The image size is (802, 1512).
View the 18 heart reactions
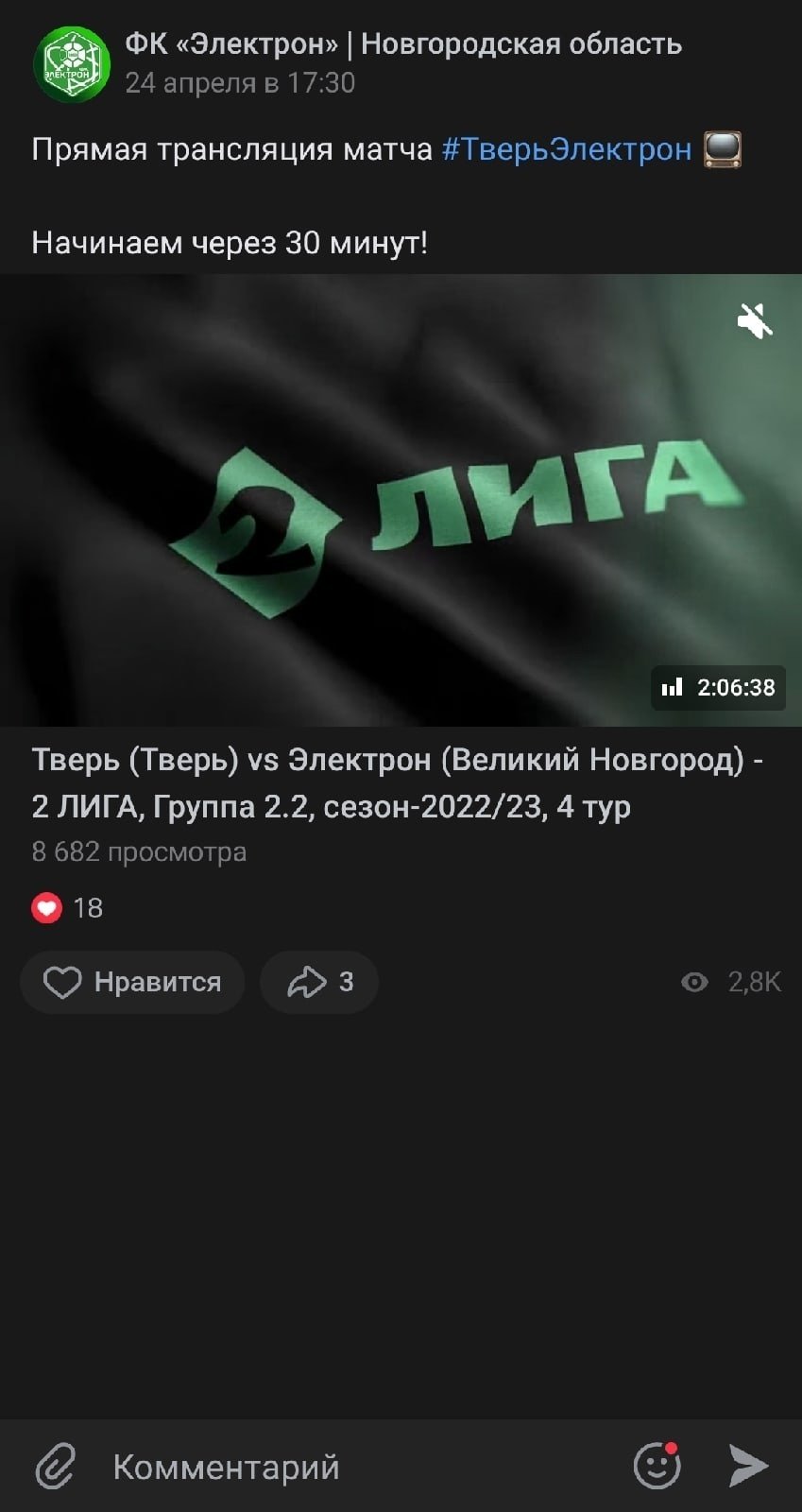[x=66, y=908]
